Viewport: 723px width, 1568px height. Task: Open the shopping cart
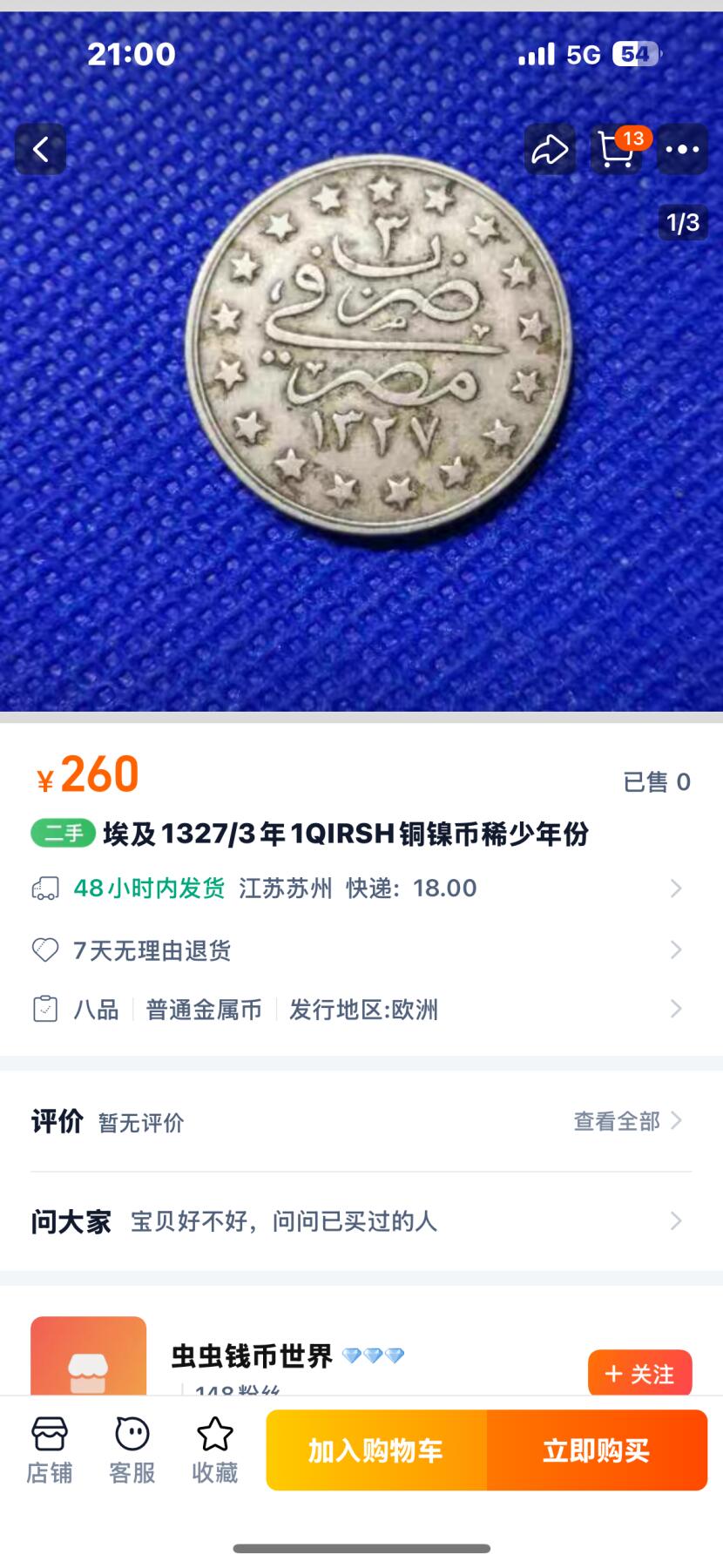tap(616, 150)
